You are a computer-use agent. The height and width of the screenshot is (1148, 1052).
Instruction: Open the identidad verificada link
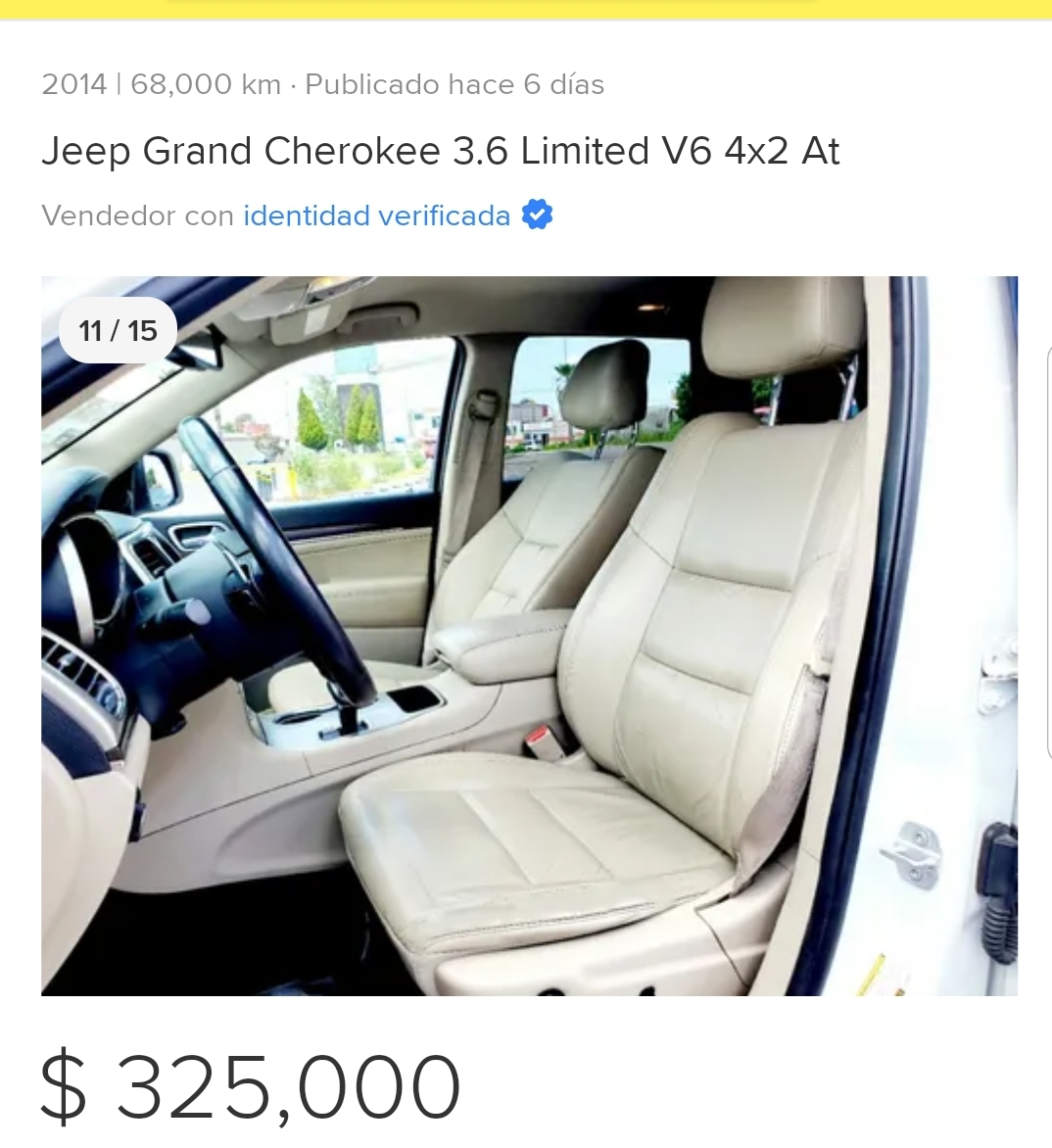377,215
